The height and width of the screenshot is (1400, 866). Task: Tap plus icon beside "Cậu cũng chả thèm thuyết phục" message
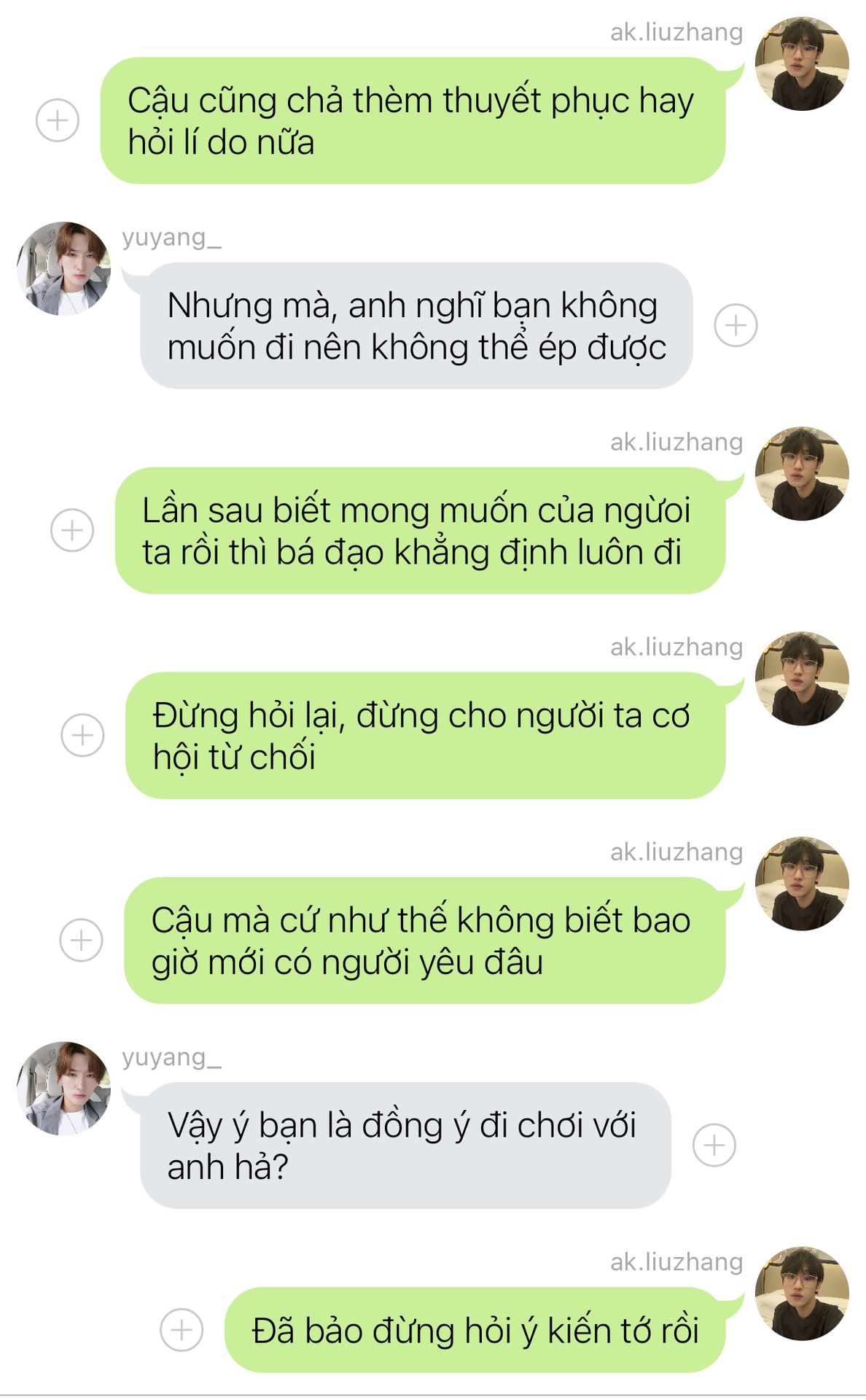click(x=58, y=120)
